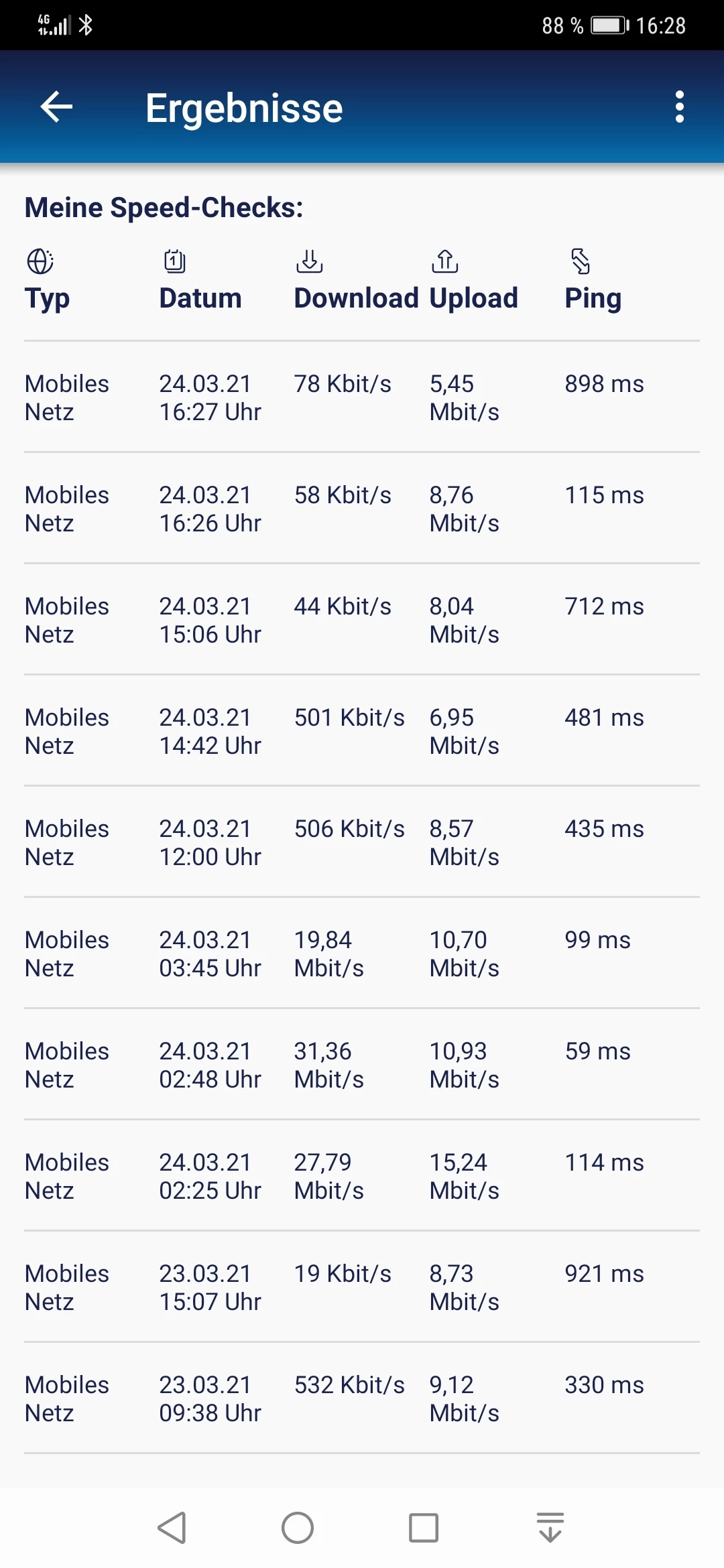Go back using the app bar arrow
Screen dimensions: 724x1568
(x=56, y=107)
